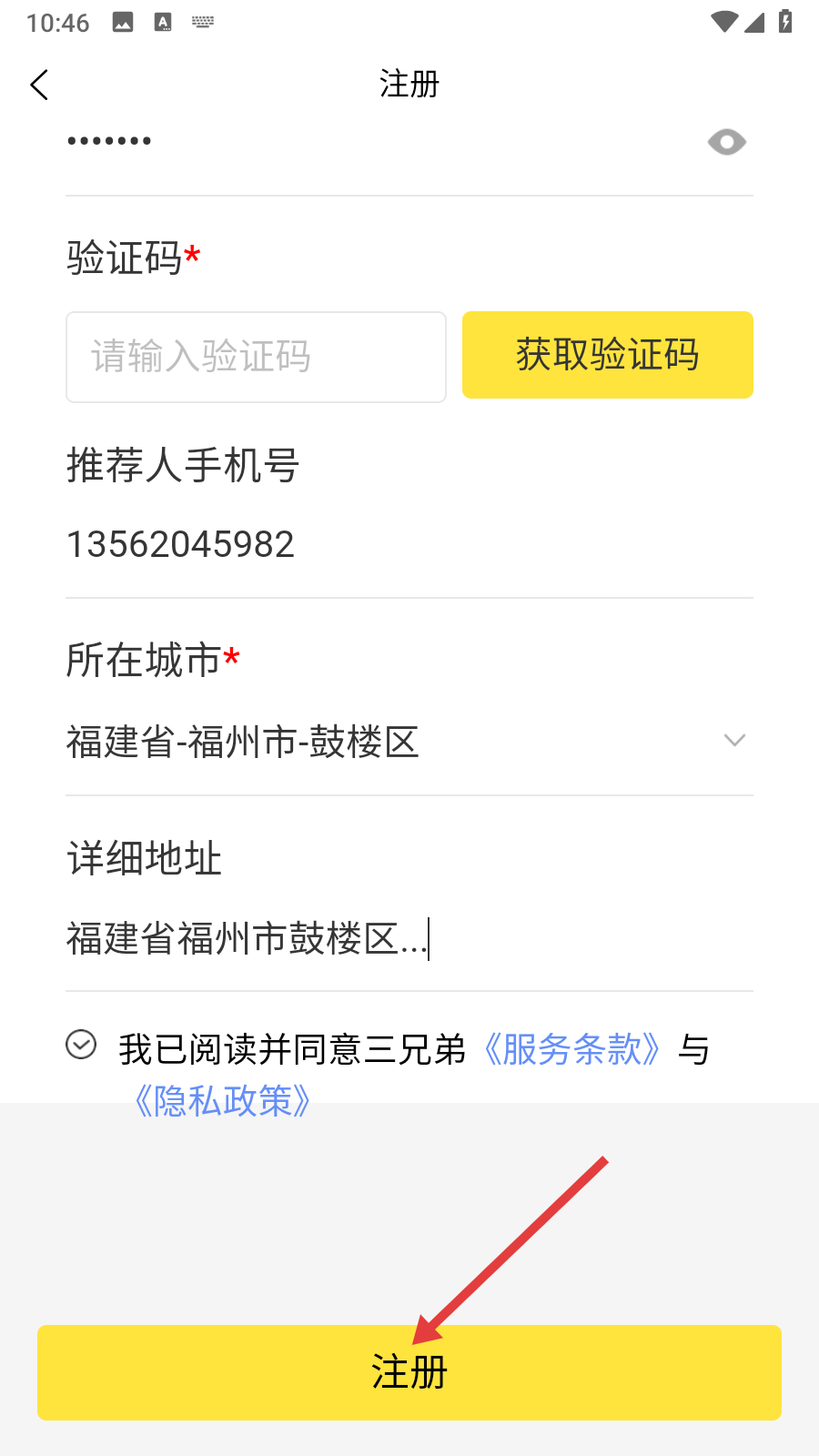The height and width of the screenshot is (1456, 819).
Task: Open the 《隐私政策》 link
Action: [223, 1100]
